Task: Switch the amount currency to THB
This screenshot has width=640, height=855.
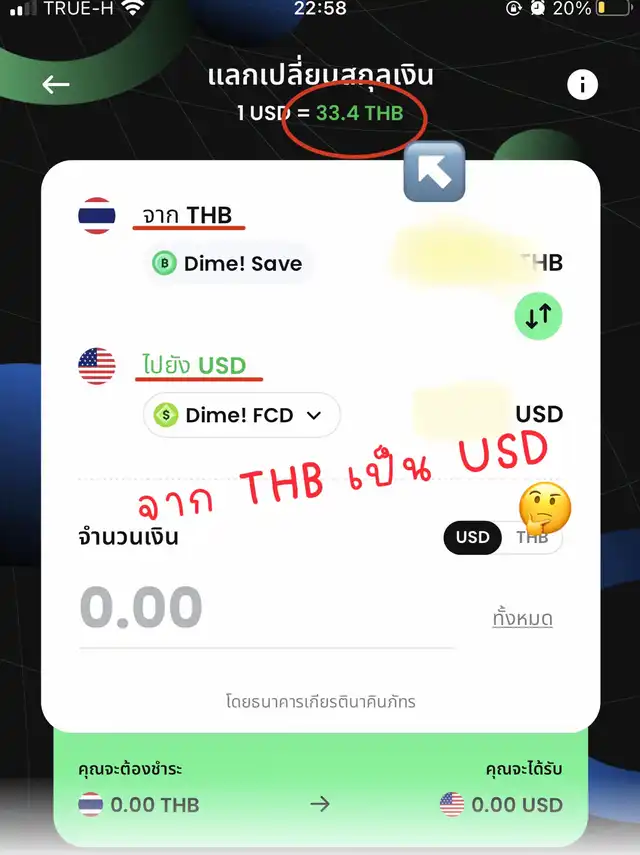Action: coord(533,537)
